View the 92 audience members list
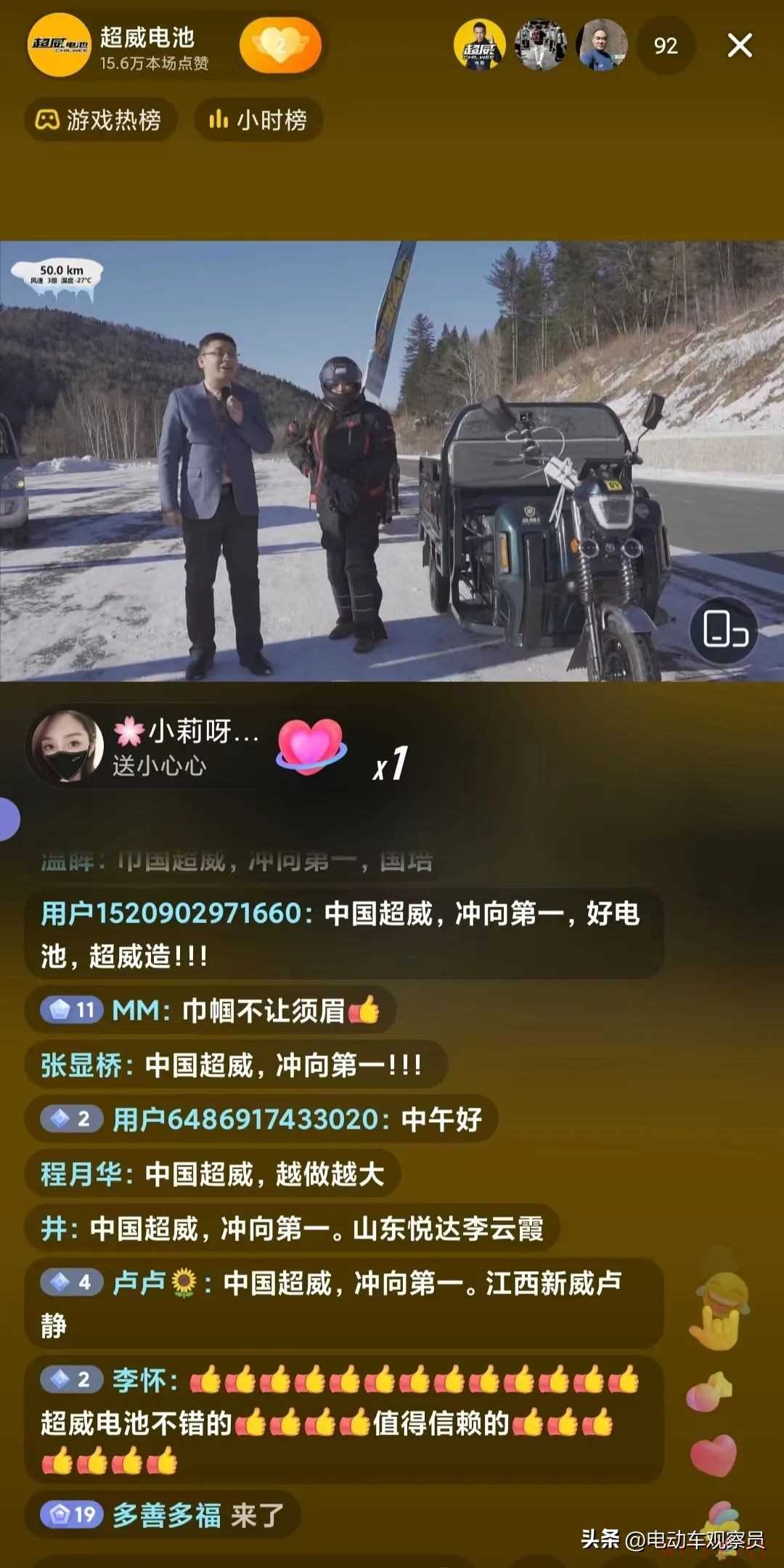Screen dimensions: 784x1568 [x=665, y=46]
